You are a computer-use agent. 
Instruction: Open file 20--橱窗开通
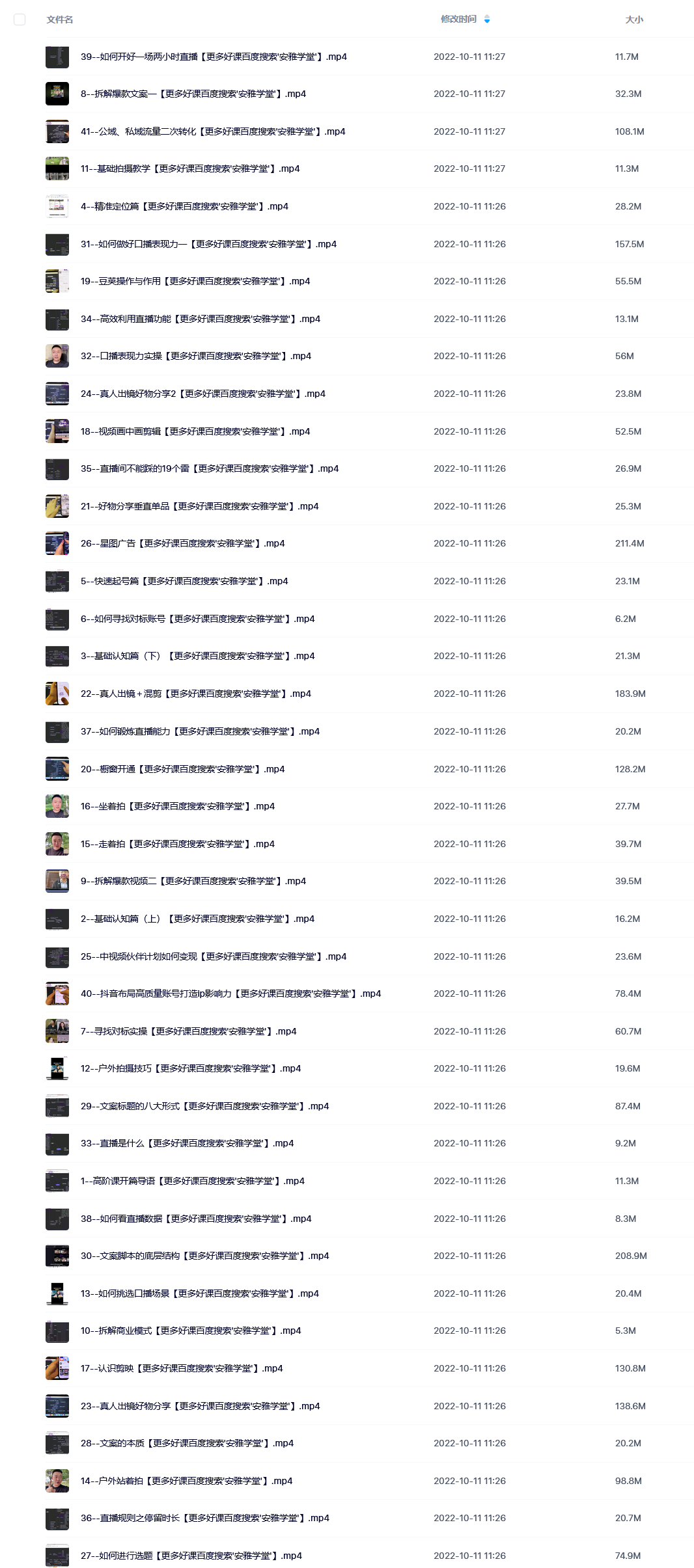point(183,769)
